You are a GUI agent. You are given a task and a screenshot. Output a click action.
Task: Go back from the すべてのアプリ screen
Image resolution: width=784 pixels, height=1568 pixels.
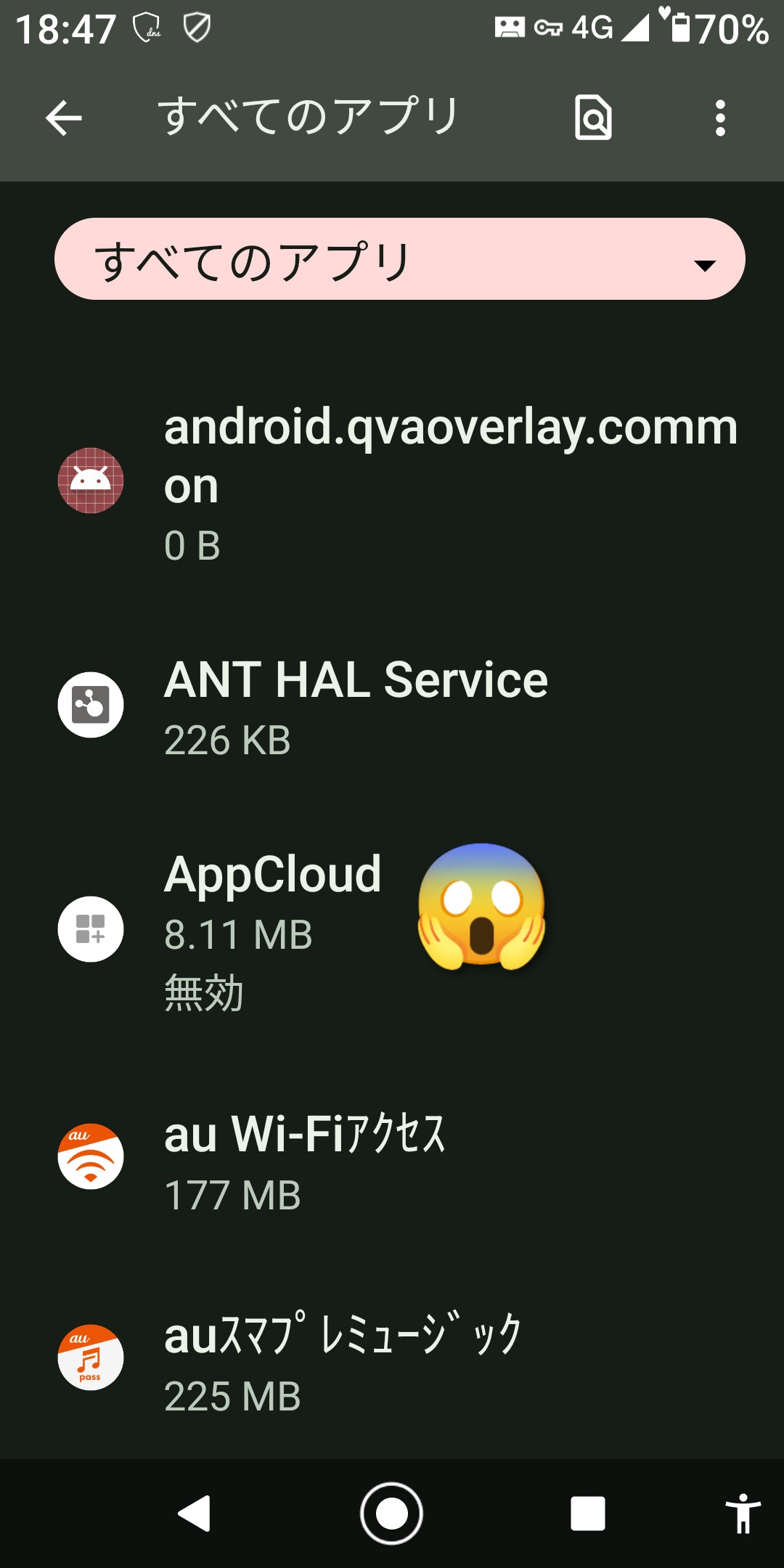[x=64, y=118]
